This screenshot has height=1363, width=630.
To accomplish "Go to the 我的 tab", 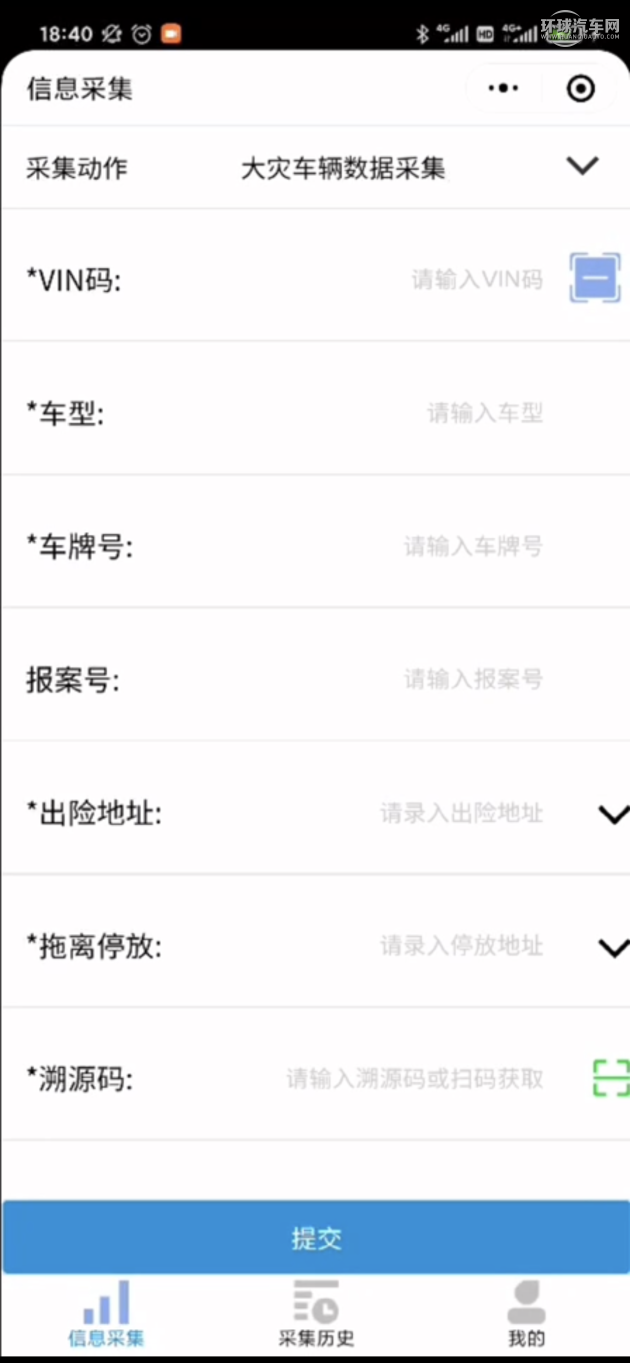I will point(526,1314).
